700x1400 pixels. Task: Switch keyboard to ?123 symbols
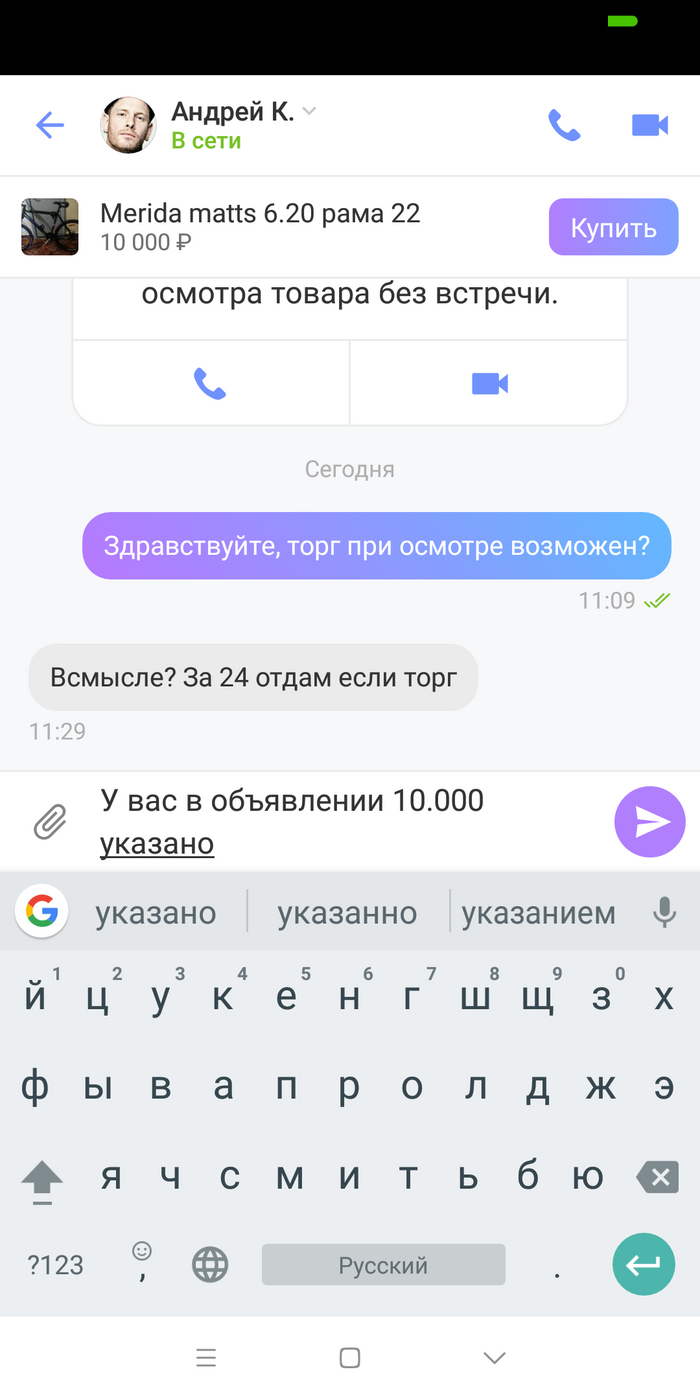55,1265
